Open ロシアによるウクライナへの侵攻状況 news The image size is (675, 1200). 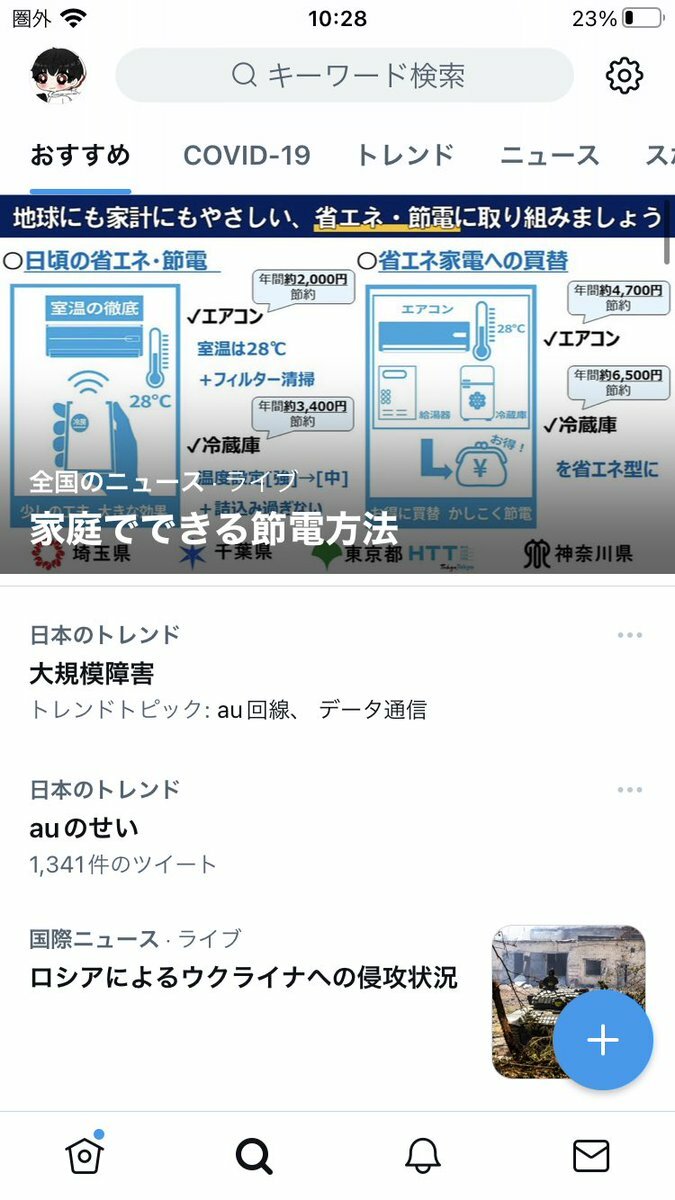click(x=244, y=977)
